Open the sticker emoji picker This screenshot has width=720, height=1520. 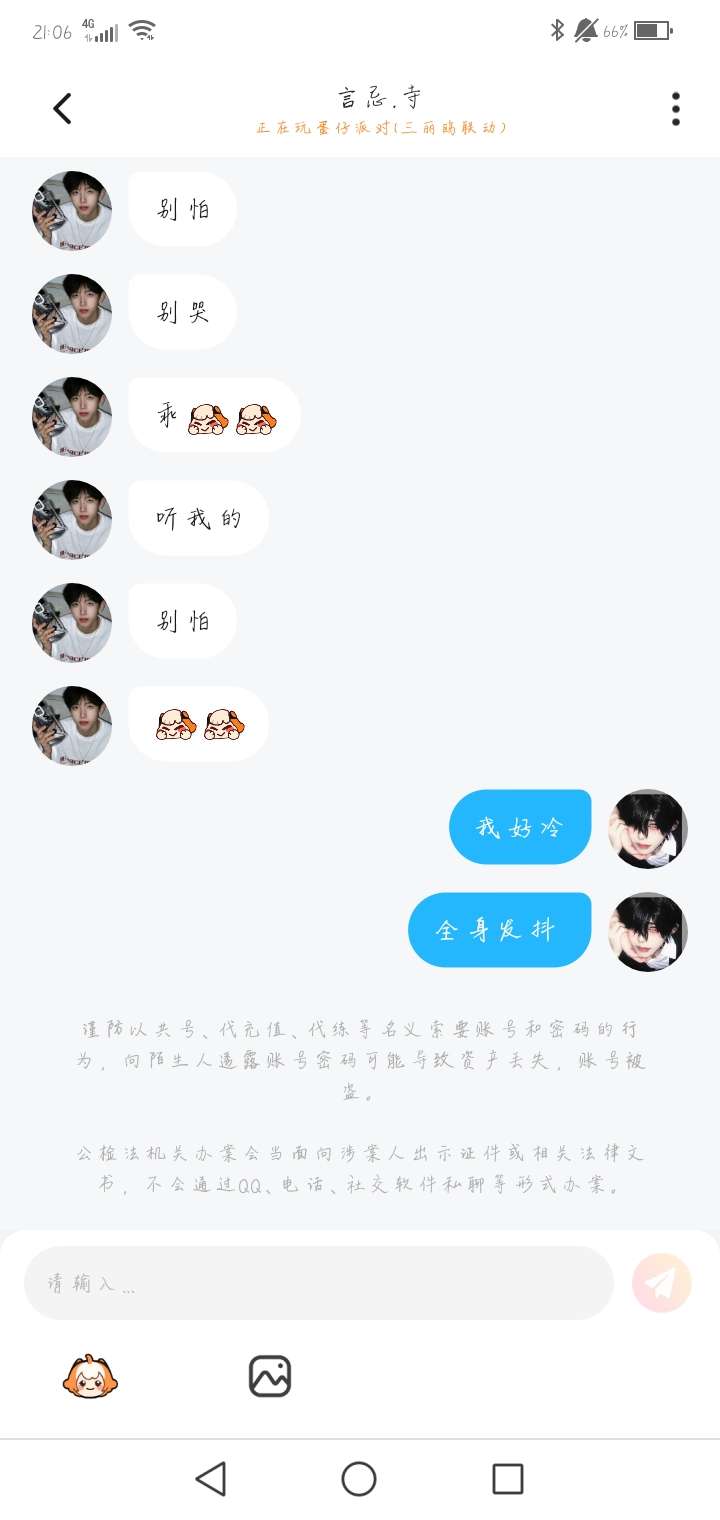pyautogui.click(x=90, y=1377)
